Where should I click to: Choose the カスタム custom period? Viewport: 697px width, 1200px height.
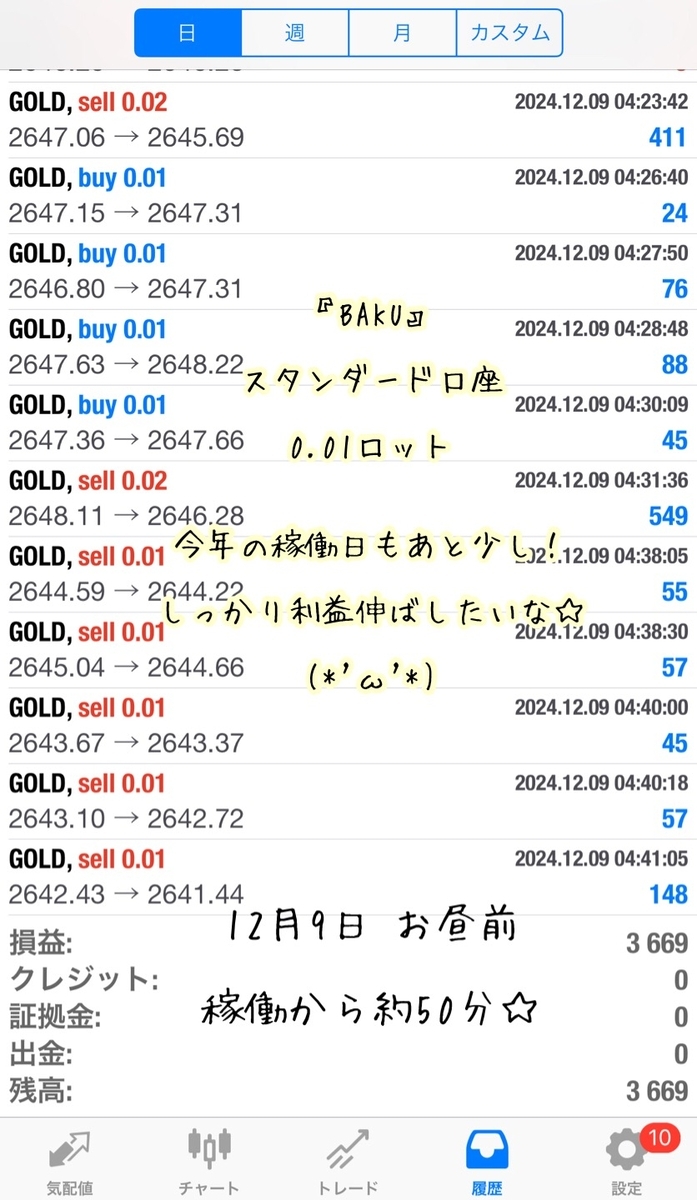coord(509,33)
